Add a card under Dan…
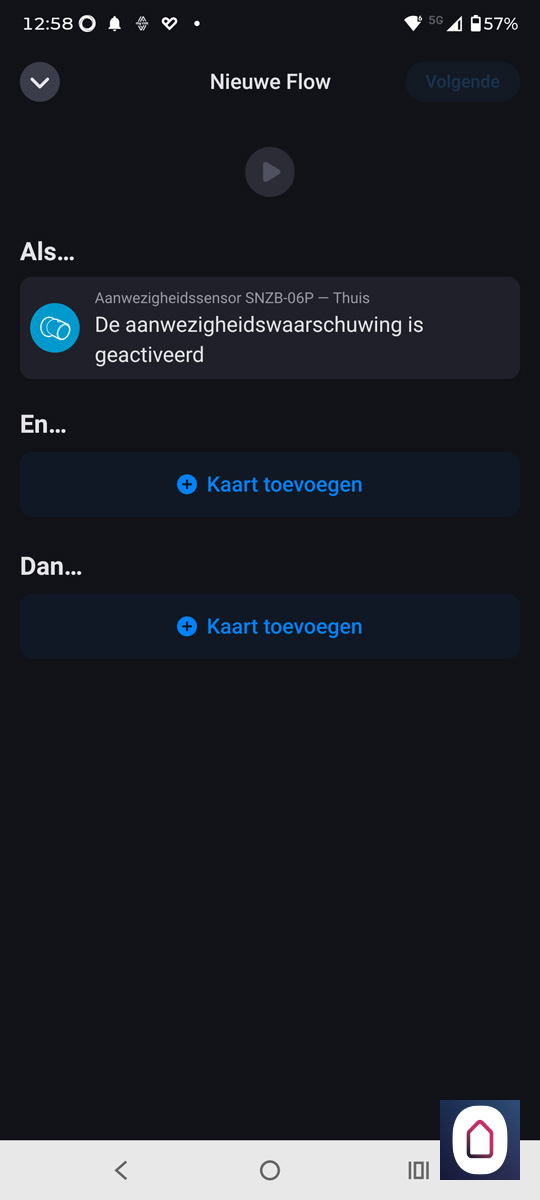Screen dimensions: 540x1200 pos(270,626)
